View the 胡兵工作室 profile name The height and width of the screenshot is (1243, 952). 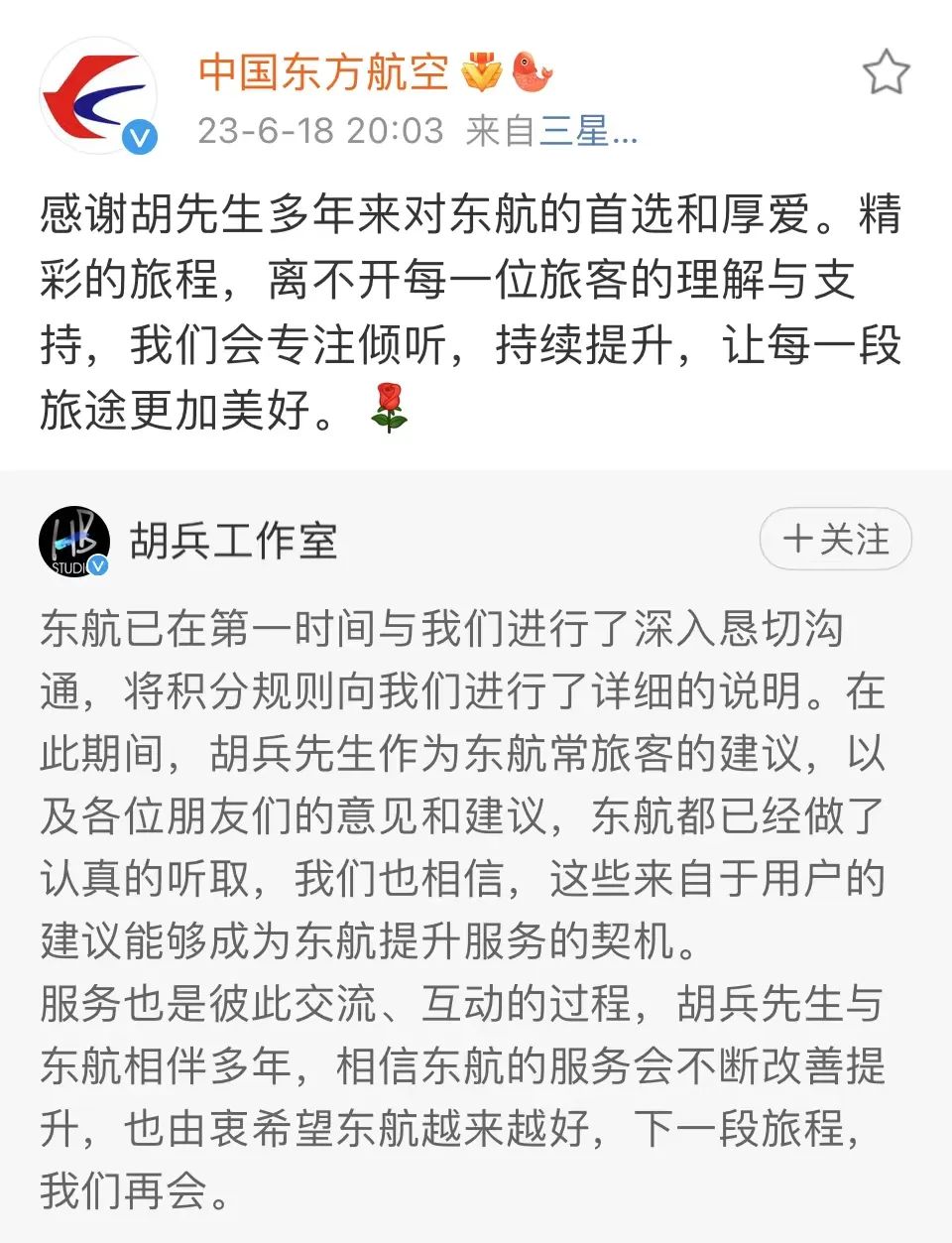(234, 542)
